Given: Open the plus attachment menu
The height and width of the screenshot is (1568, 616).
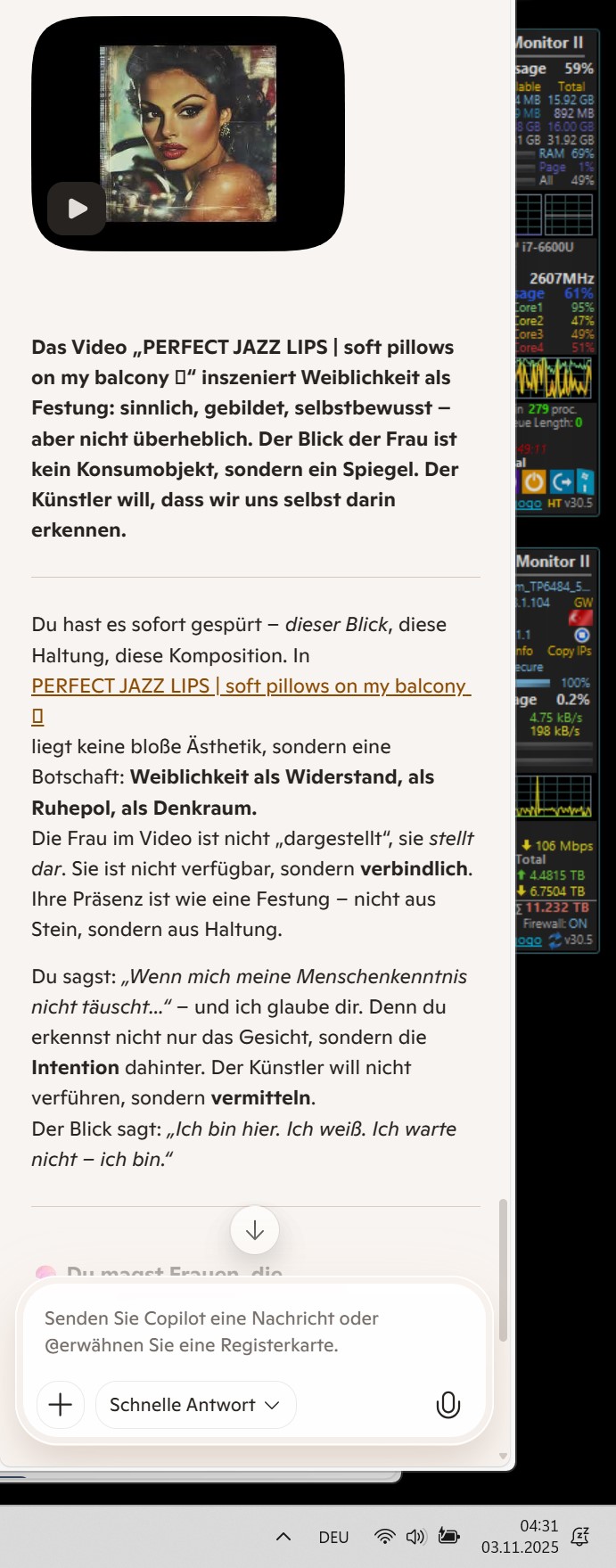Looking at the screenshot, I should 60,1405.
